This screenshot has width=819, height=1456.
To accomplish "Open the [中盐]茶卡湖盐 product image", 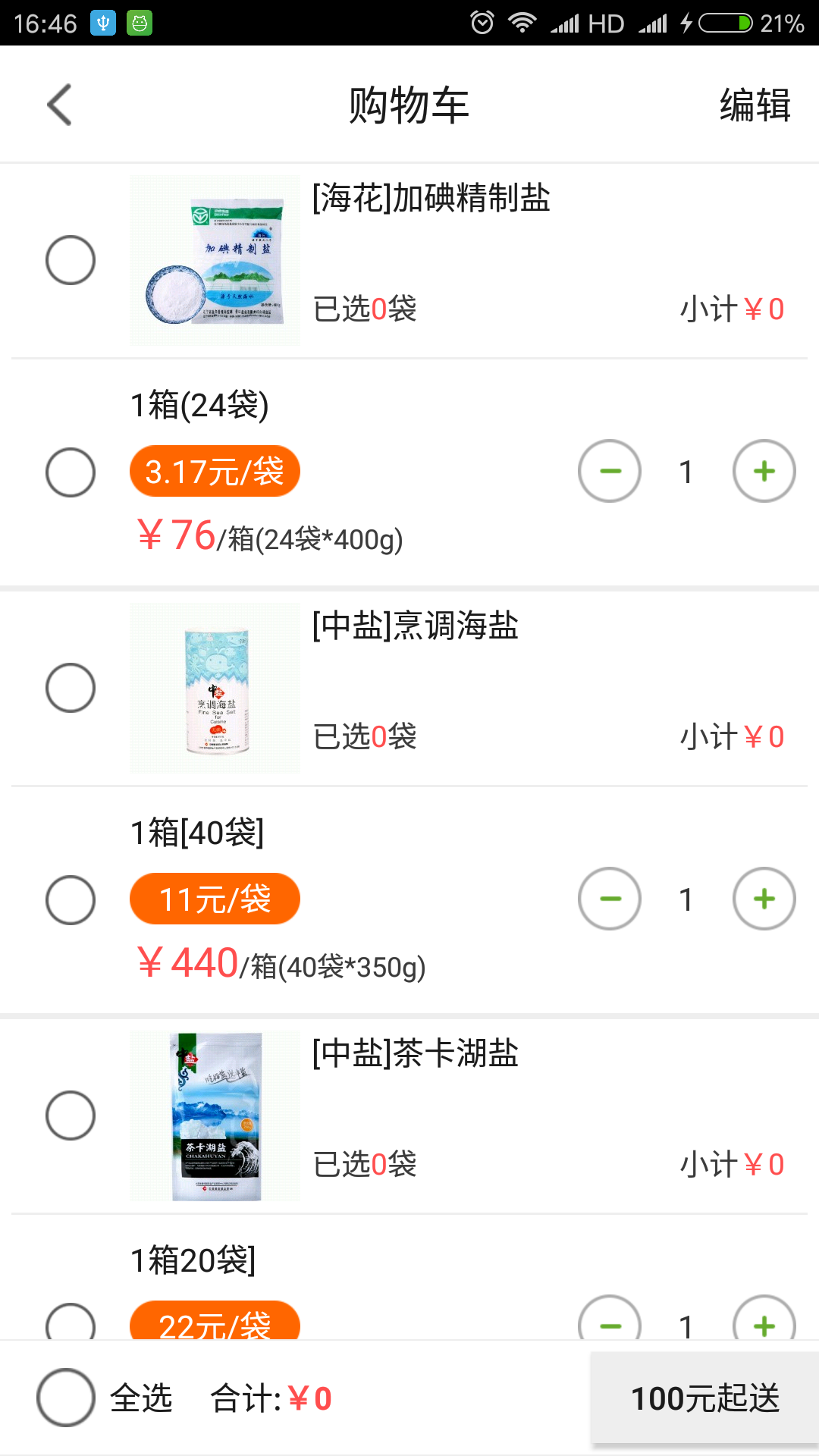I will coord(215,1116).
